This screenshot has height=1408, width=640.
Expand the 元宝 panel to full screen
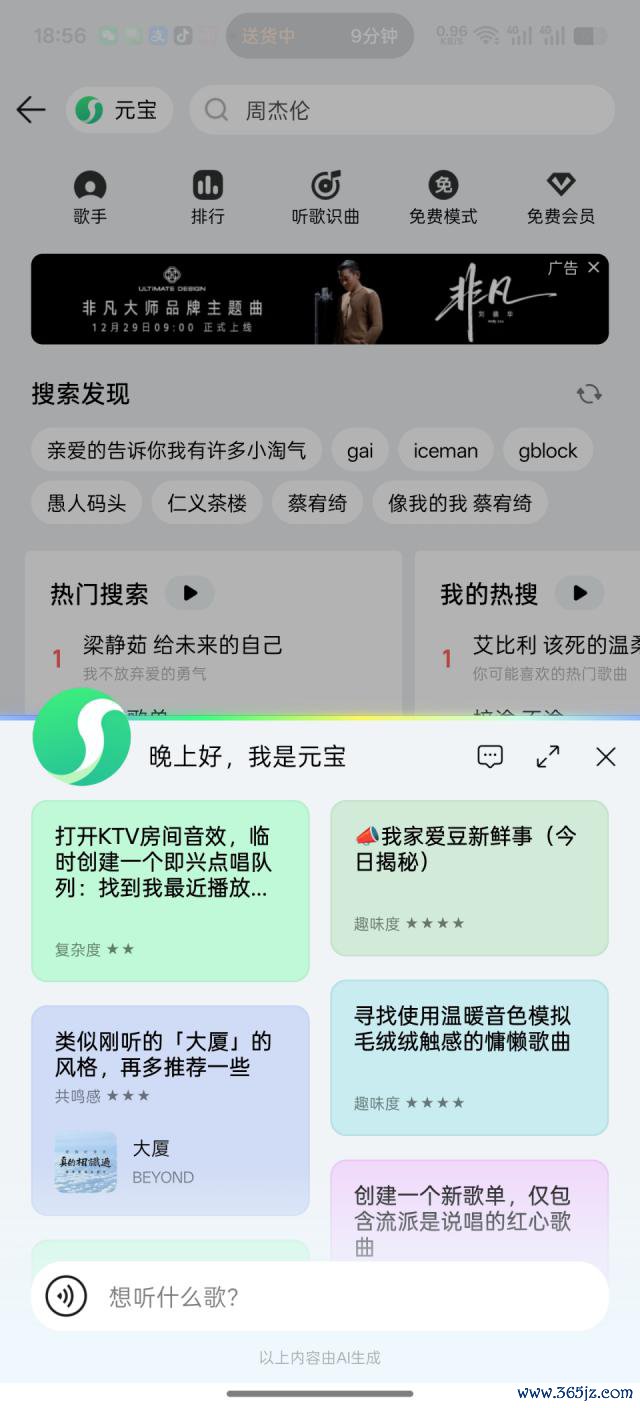click(x=548, y=757)
